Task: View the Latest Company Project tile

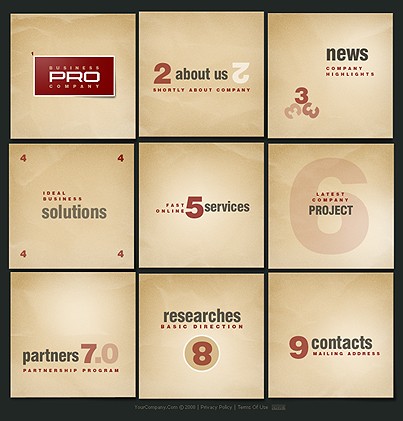Action: point(331,206)
